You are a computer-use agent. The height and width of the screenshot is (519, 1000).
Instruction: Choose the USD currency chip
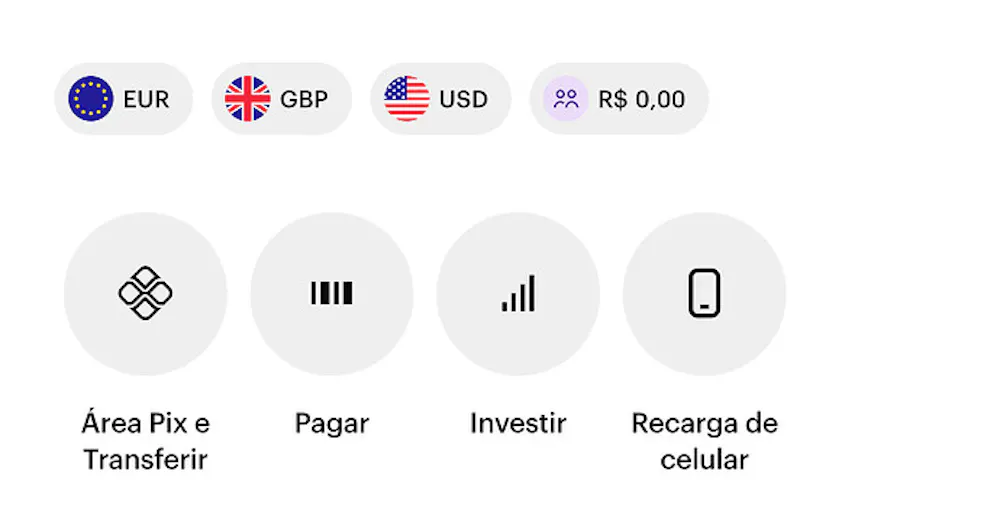(440, 99)
